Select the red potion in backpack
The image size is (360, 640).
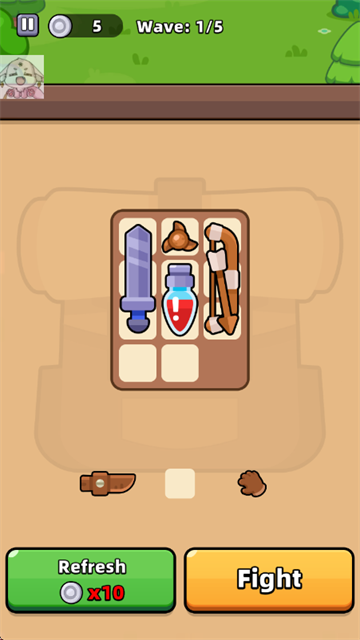pos(180,300)
